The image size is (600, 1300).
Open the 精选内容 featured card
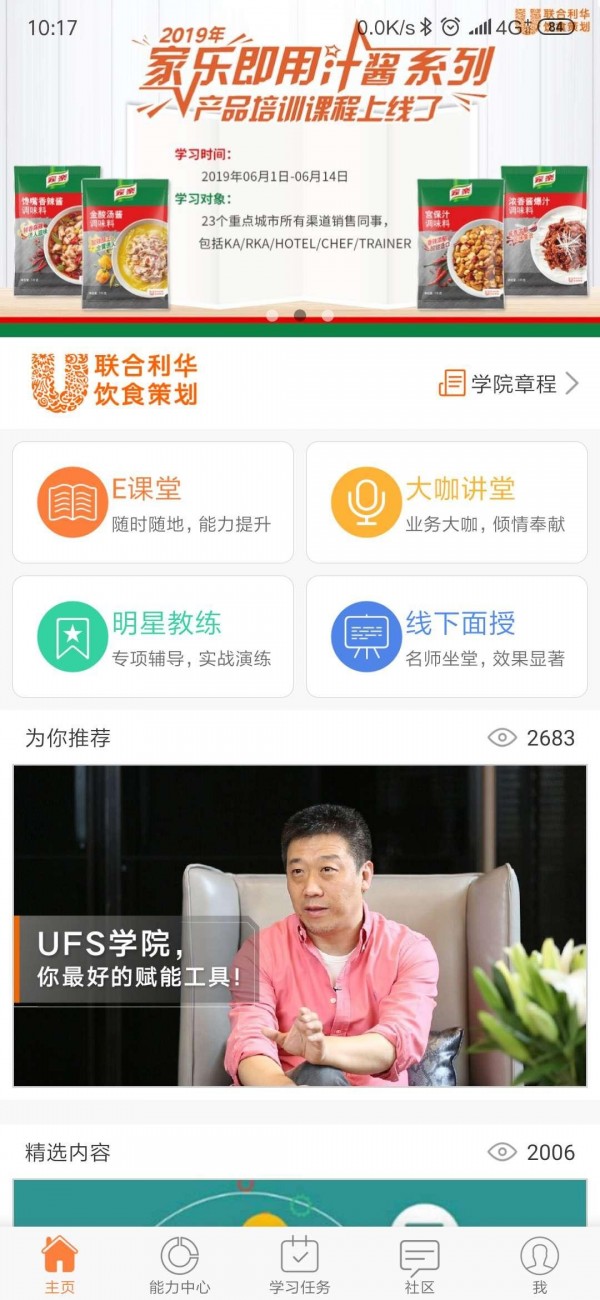pyautogui.click(x=300, y=1203)
